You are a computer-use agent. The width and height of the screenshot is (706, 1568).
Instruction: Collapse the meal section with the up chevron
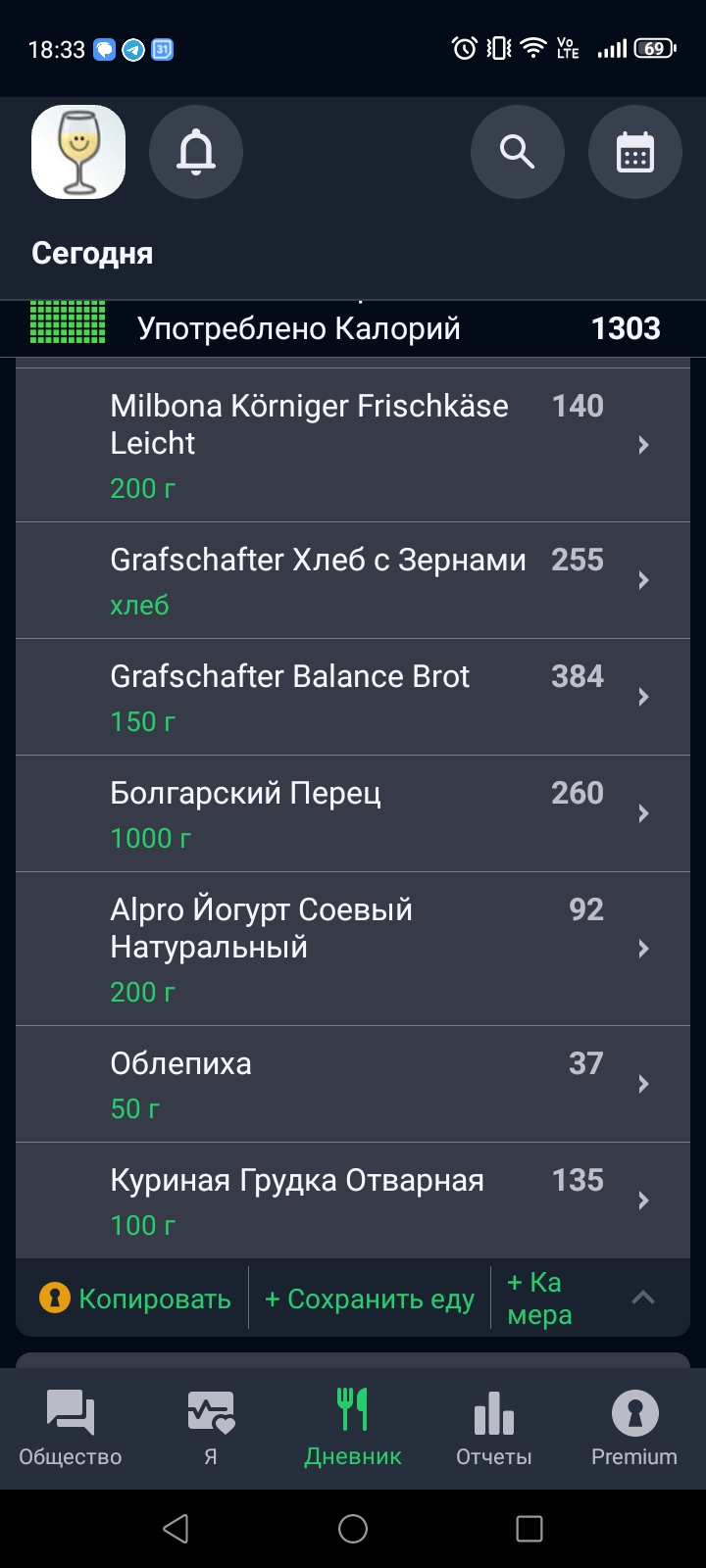pyautogui.click(x=643, y=1298)
